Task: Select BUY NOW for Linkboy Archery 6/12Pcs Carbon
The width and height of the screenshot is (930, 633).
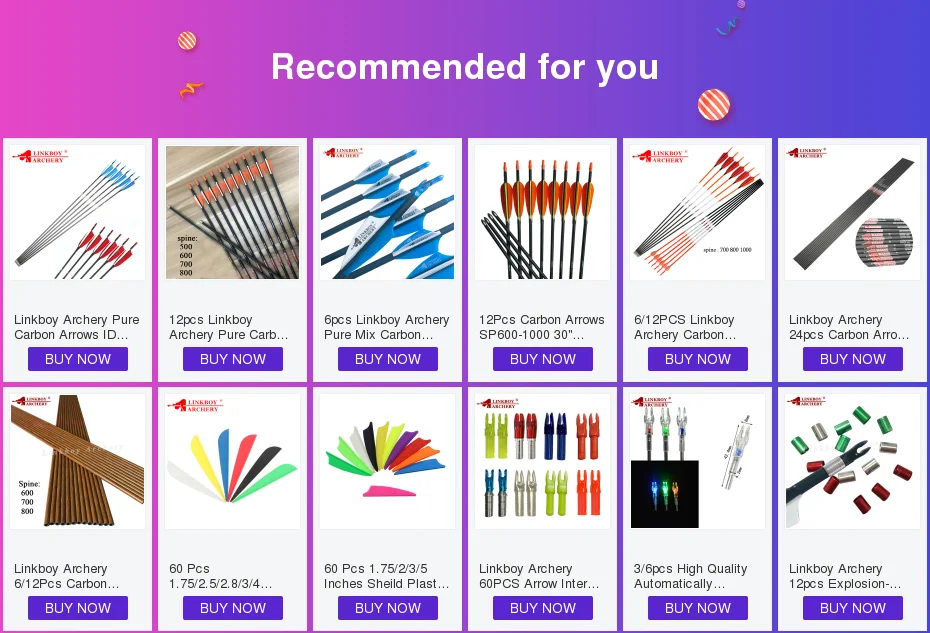Action: tap(78, 608)
